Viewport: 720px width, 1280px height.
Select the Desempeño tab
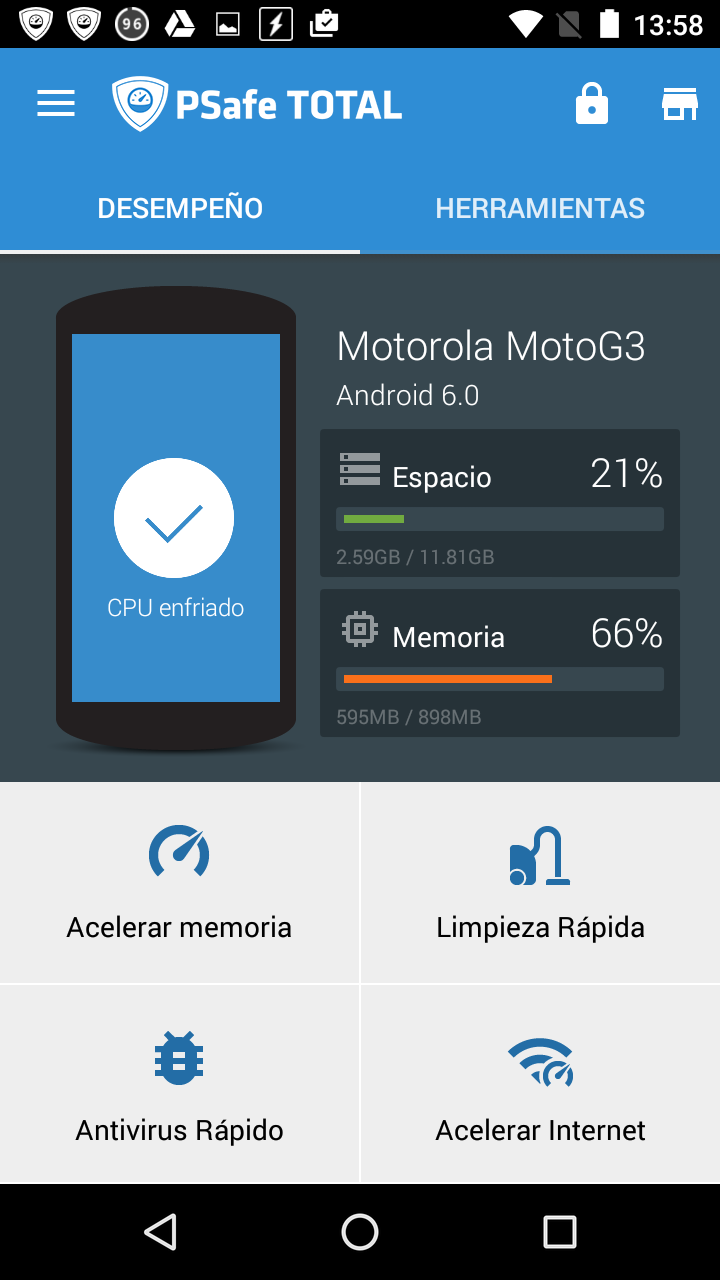pyautogui.click(x=180, y=208)
